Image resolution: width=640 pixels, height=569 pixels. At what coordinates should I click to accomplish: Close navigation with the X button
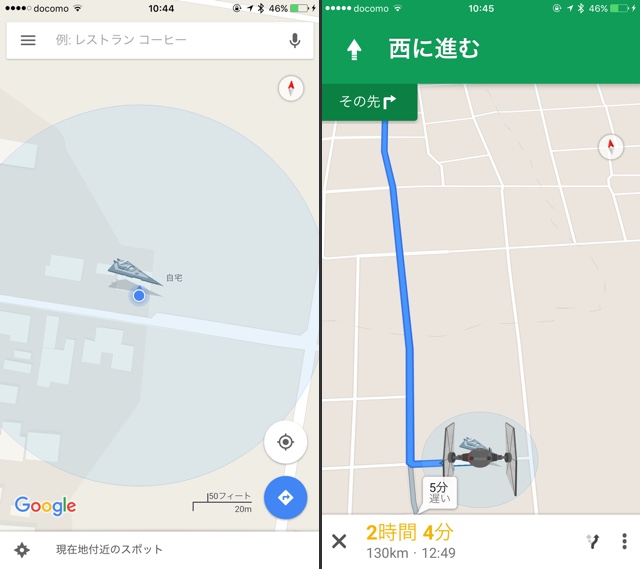click(x=339, y=541)
